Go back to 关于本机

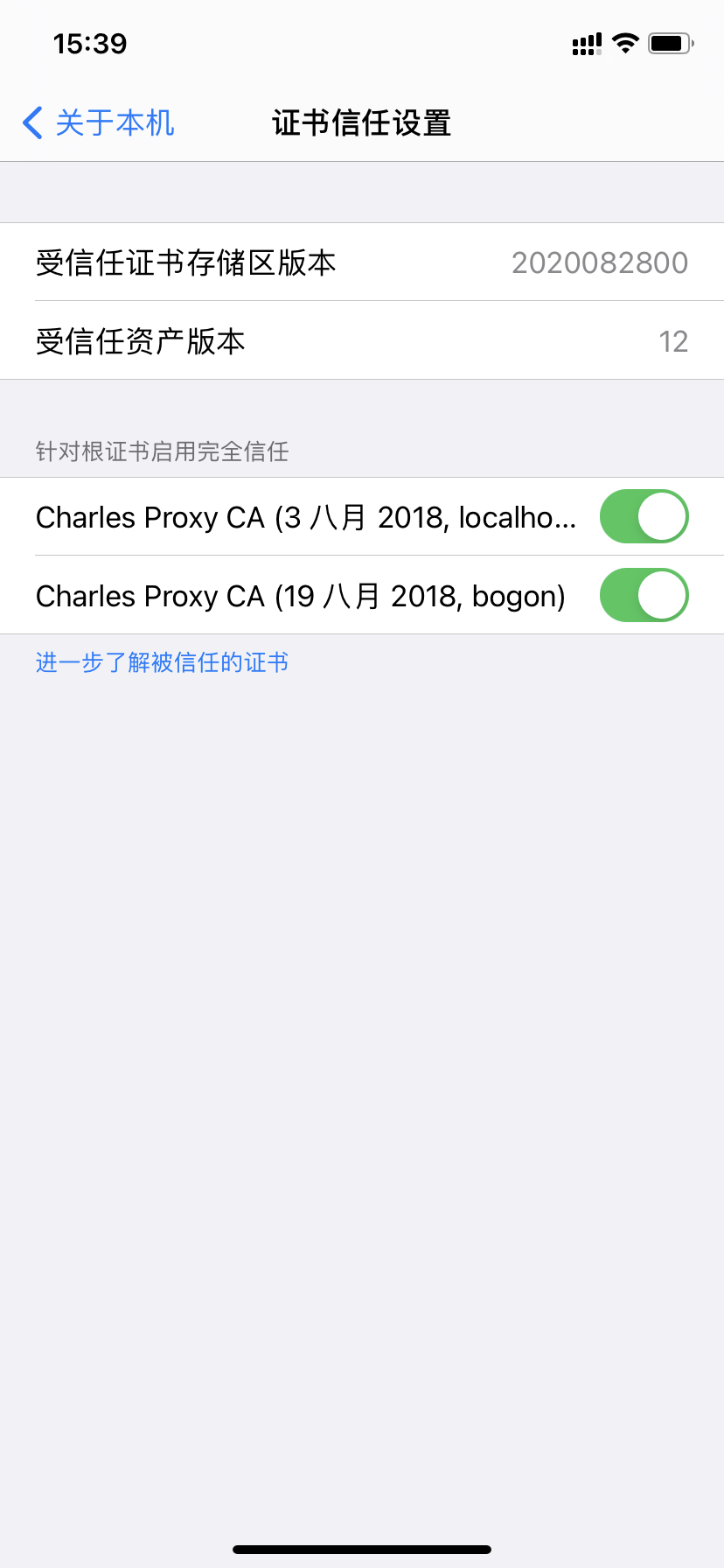coord(98,123)
